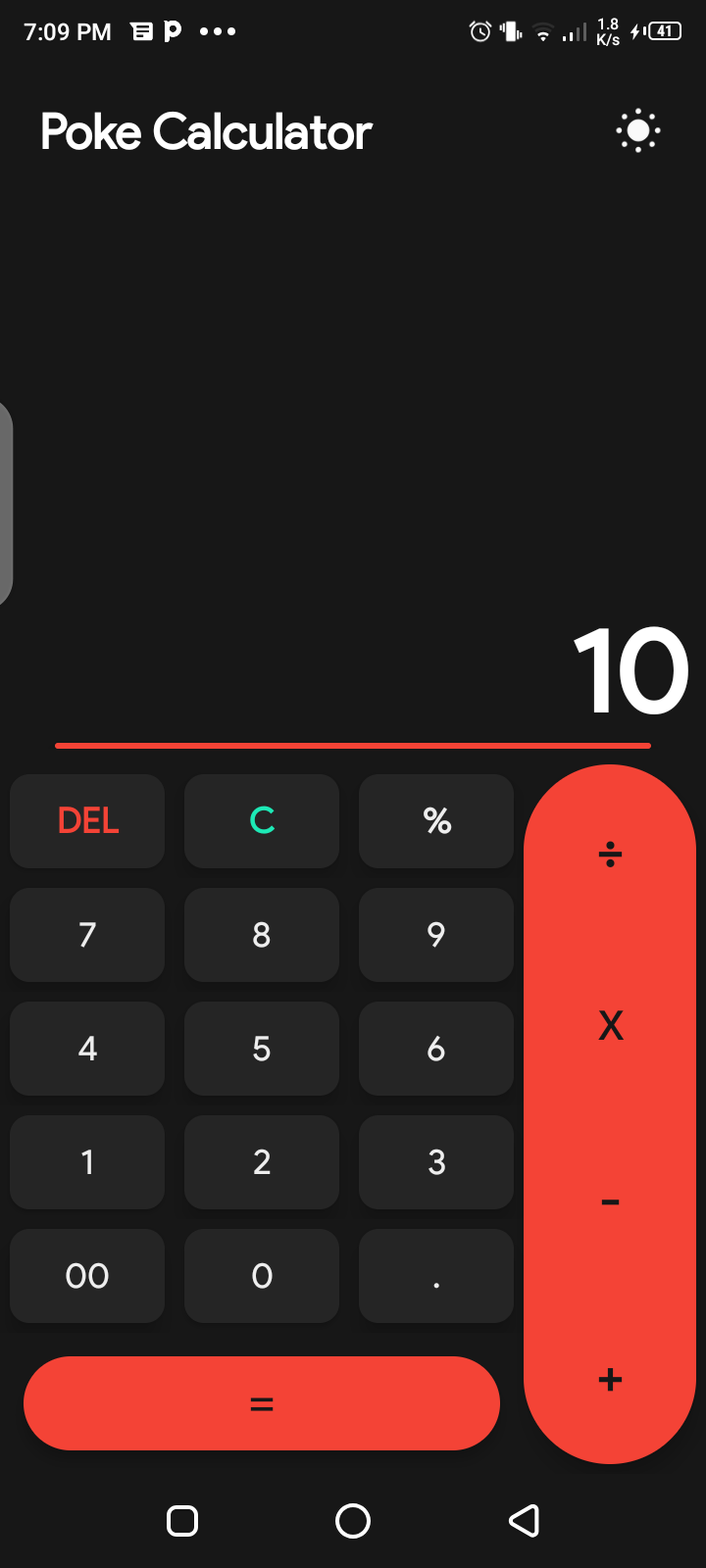
Task: Enter digit 1
Action: (87, 1162)
